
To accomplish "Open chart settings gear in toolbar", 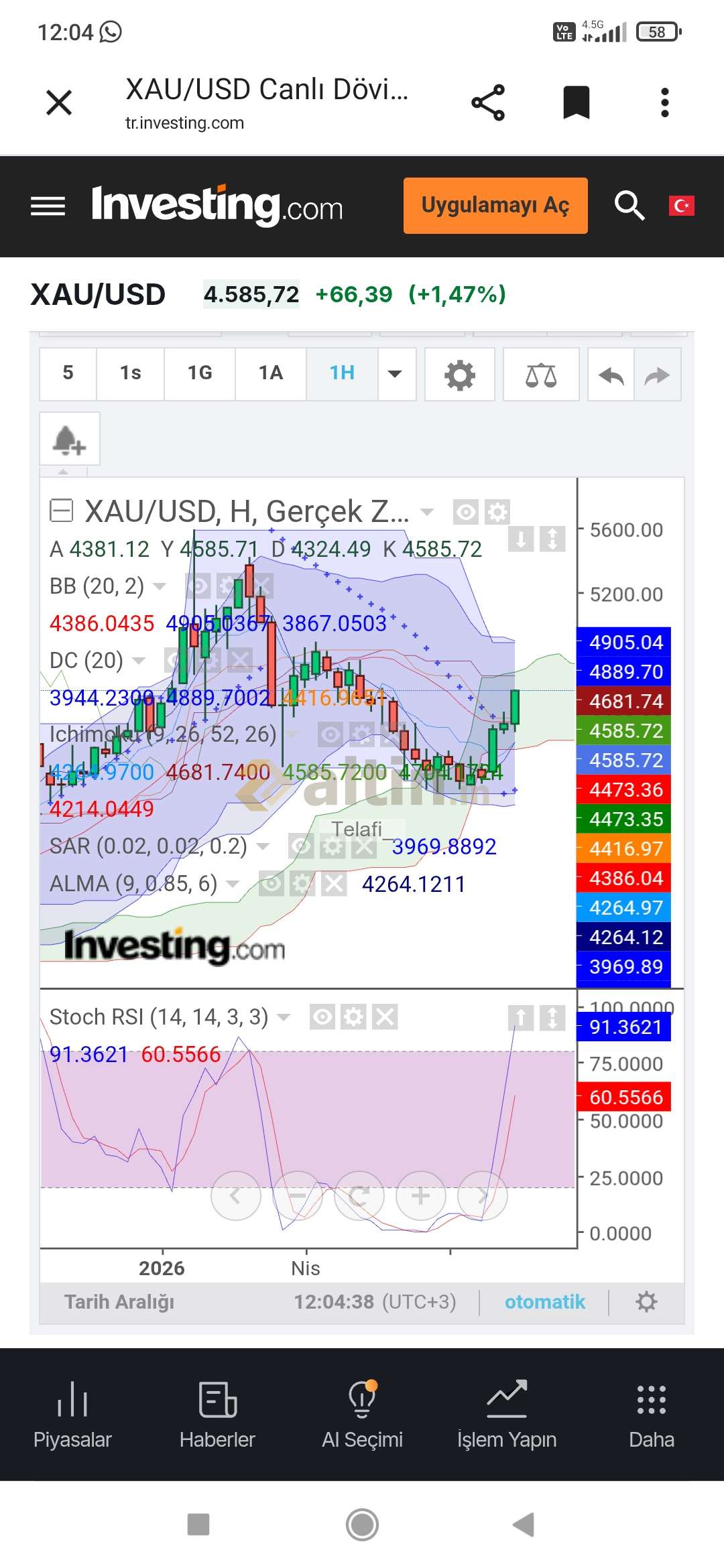I will (x=460, y=375).
